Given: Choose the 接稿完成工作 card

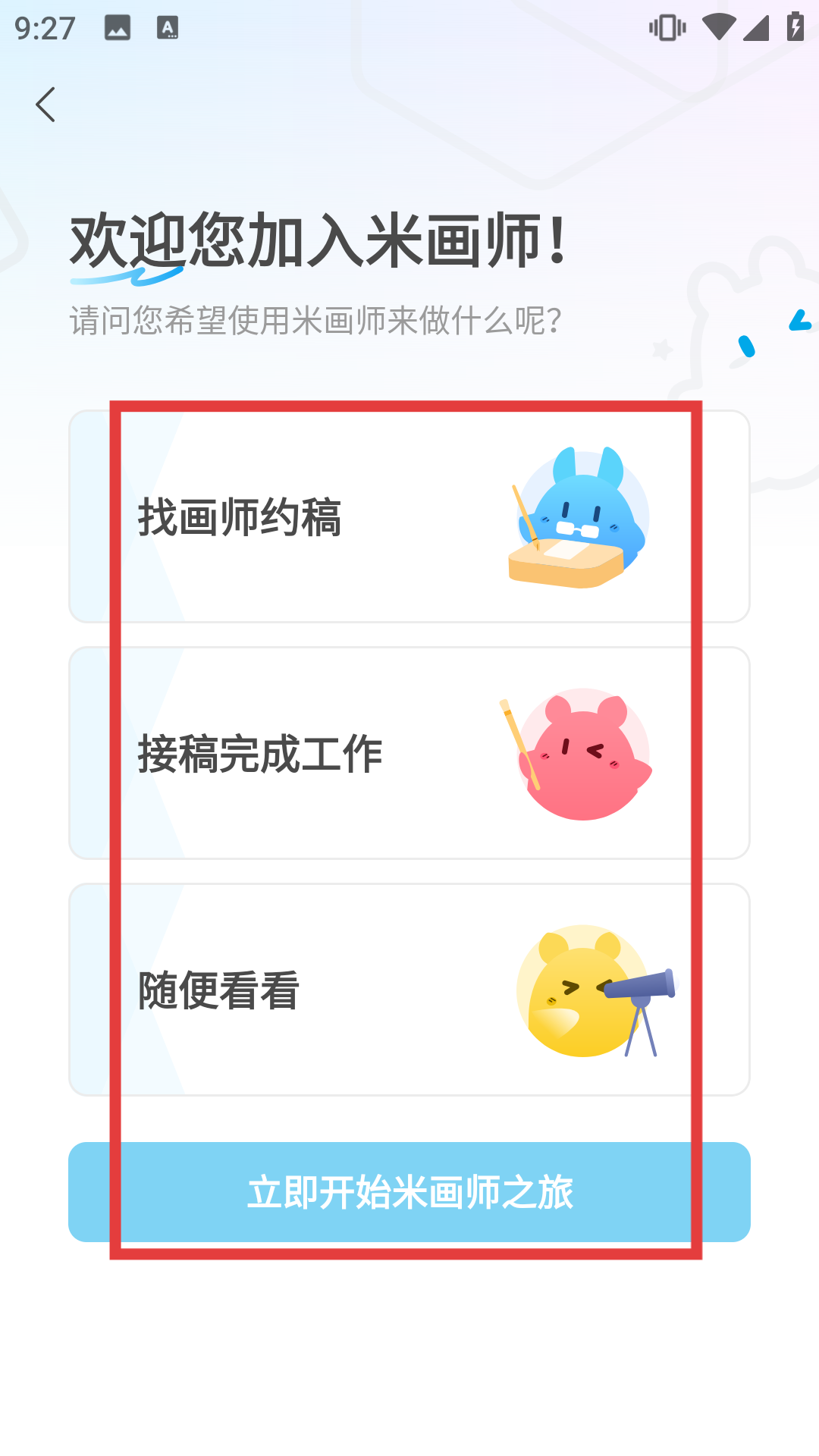Looking at the screenshot, I should [409, 753].
